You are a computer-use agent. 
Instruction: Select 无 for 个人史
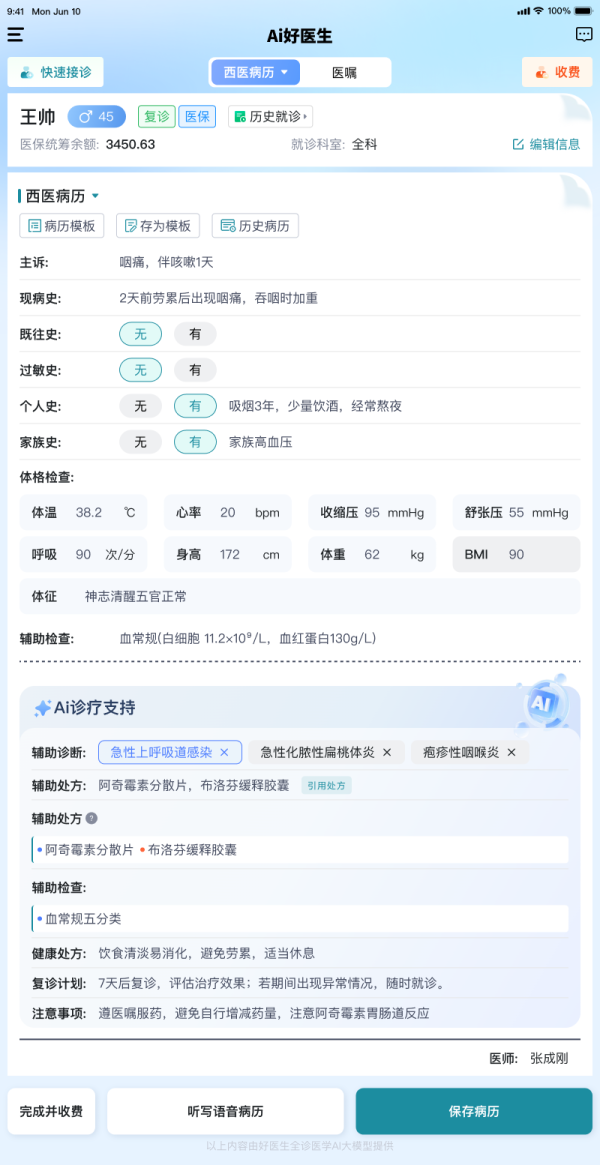[x=140, y=406]
